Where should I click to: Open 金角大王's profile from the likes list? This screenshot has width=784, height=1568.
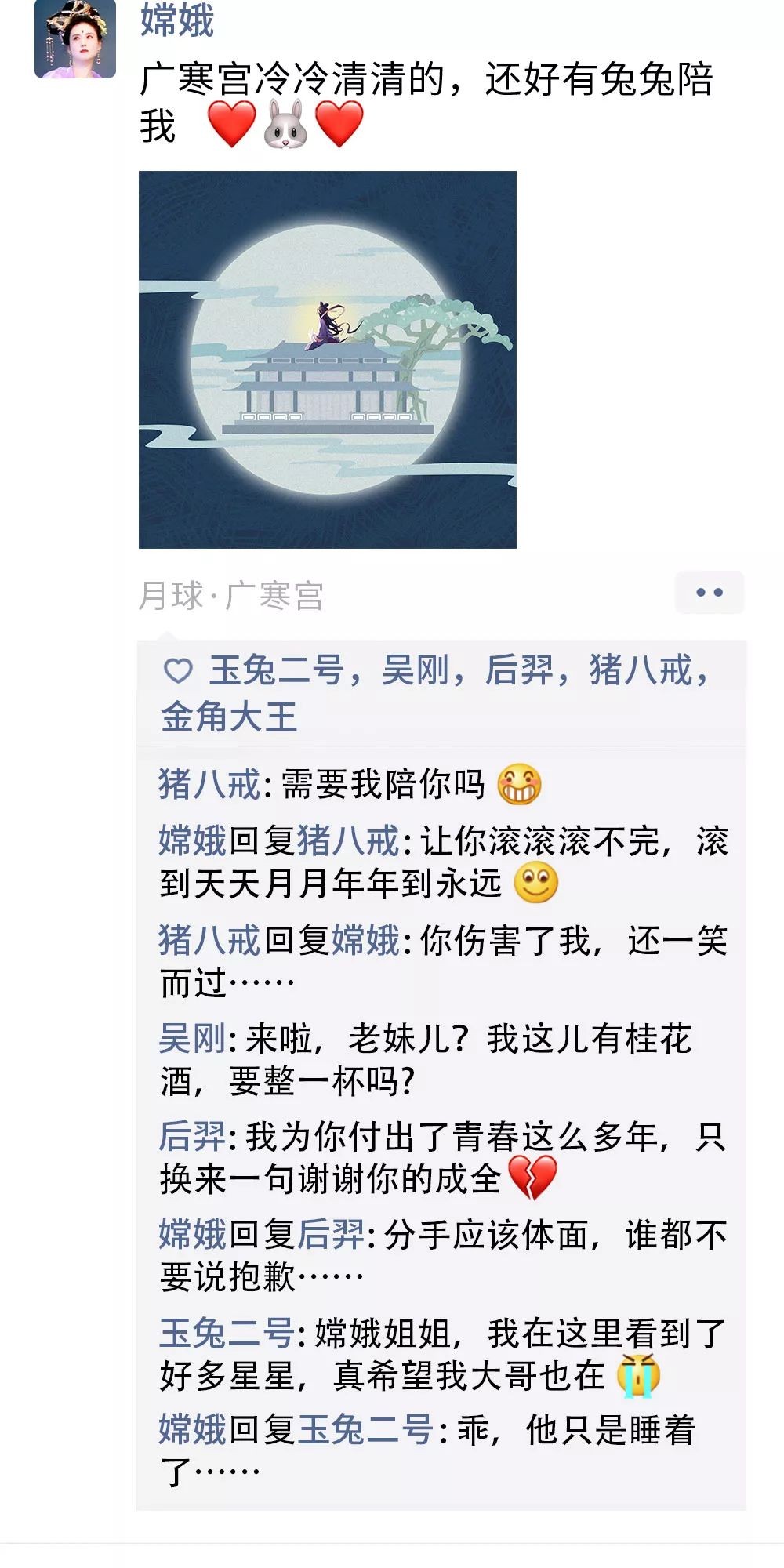(x=229, y=717)
